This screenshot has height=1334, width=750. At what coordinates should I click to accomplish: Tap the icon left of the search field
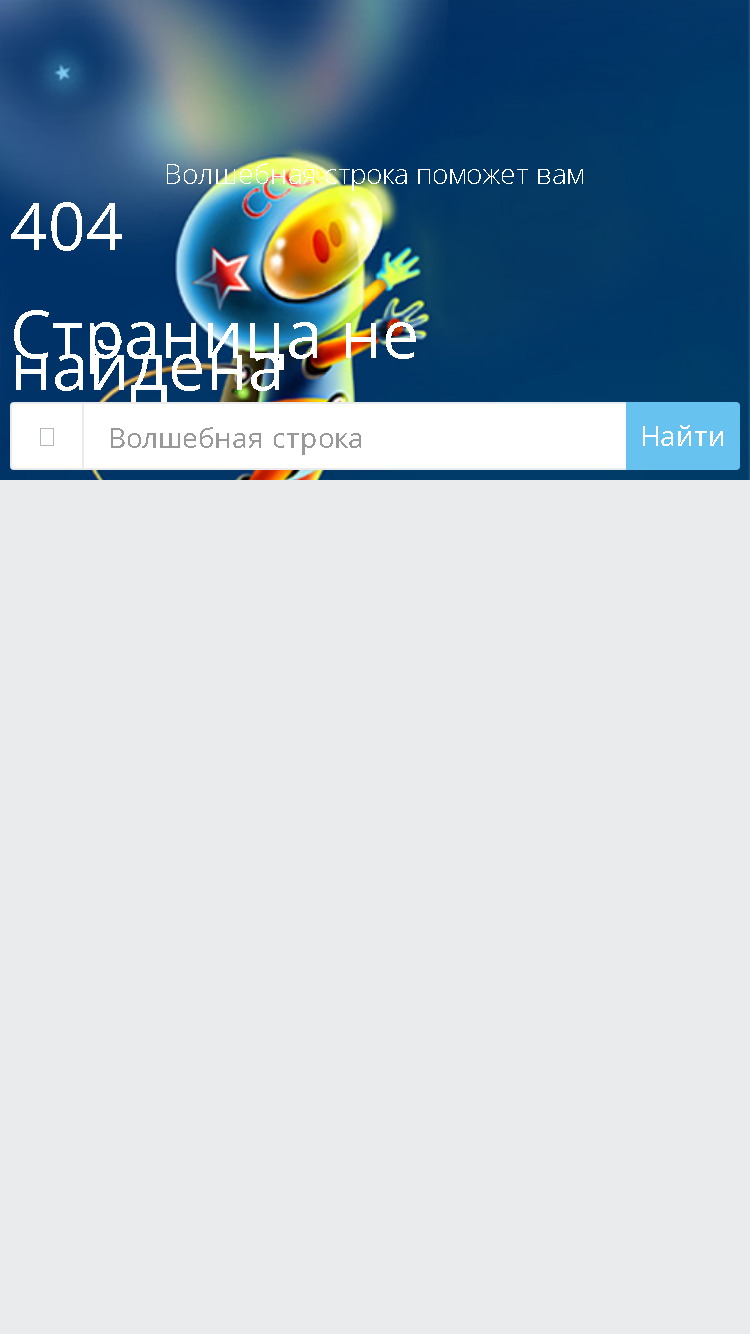click(x=47, y=437)
